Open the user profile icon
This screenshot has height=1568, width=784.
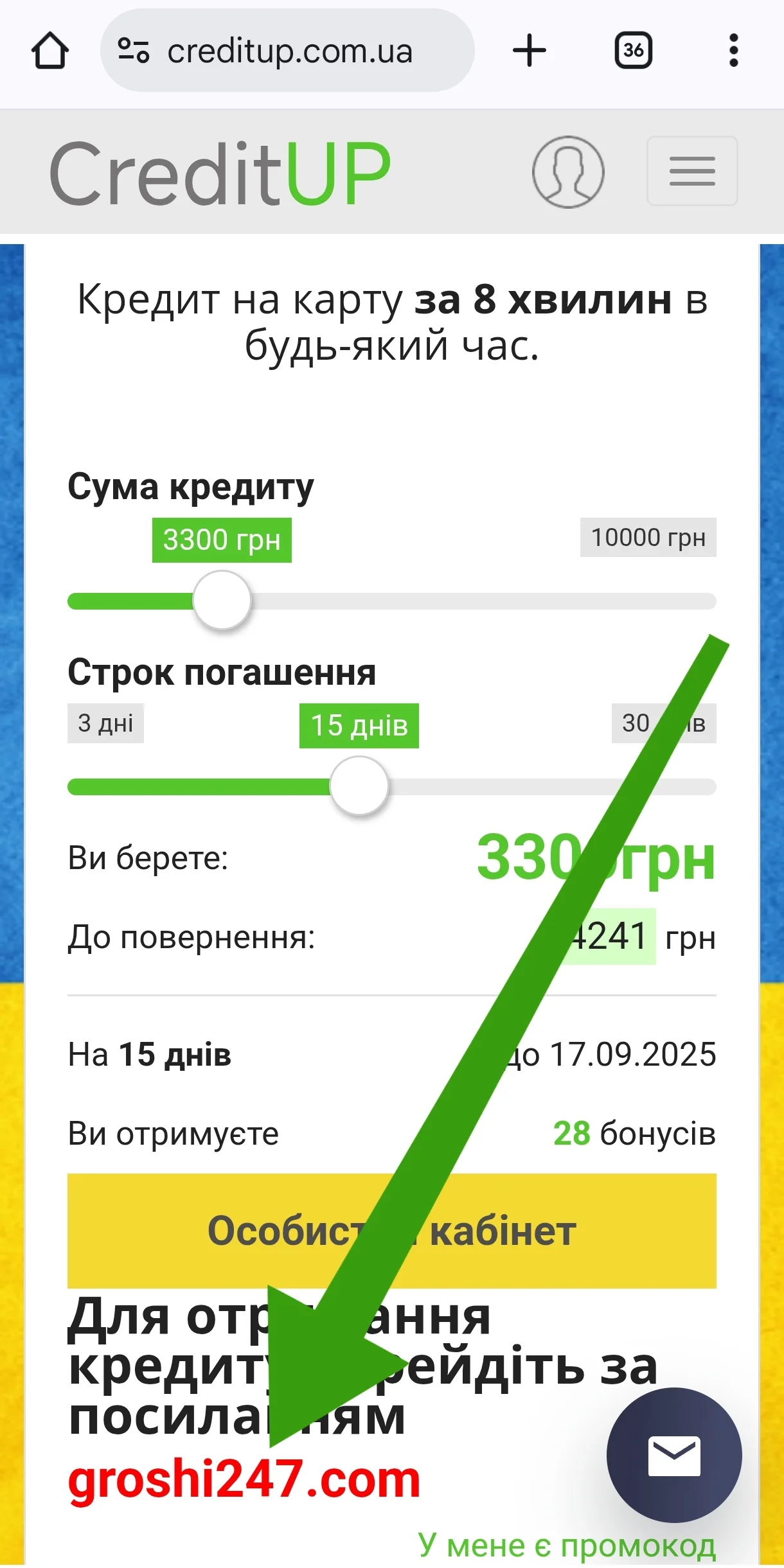(x=568, y=172)
